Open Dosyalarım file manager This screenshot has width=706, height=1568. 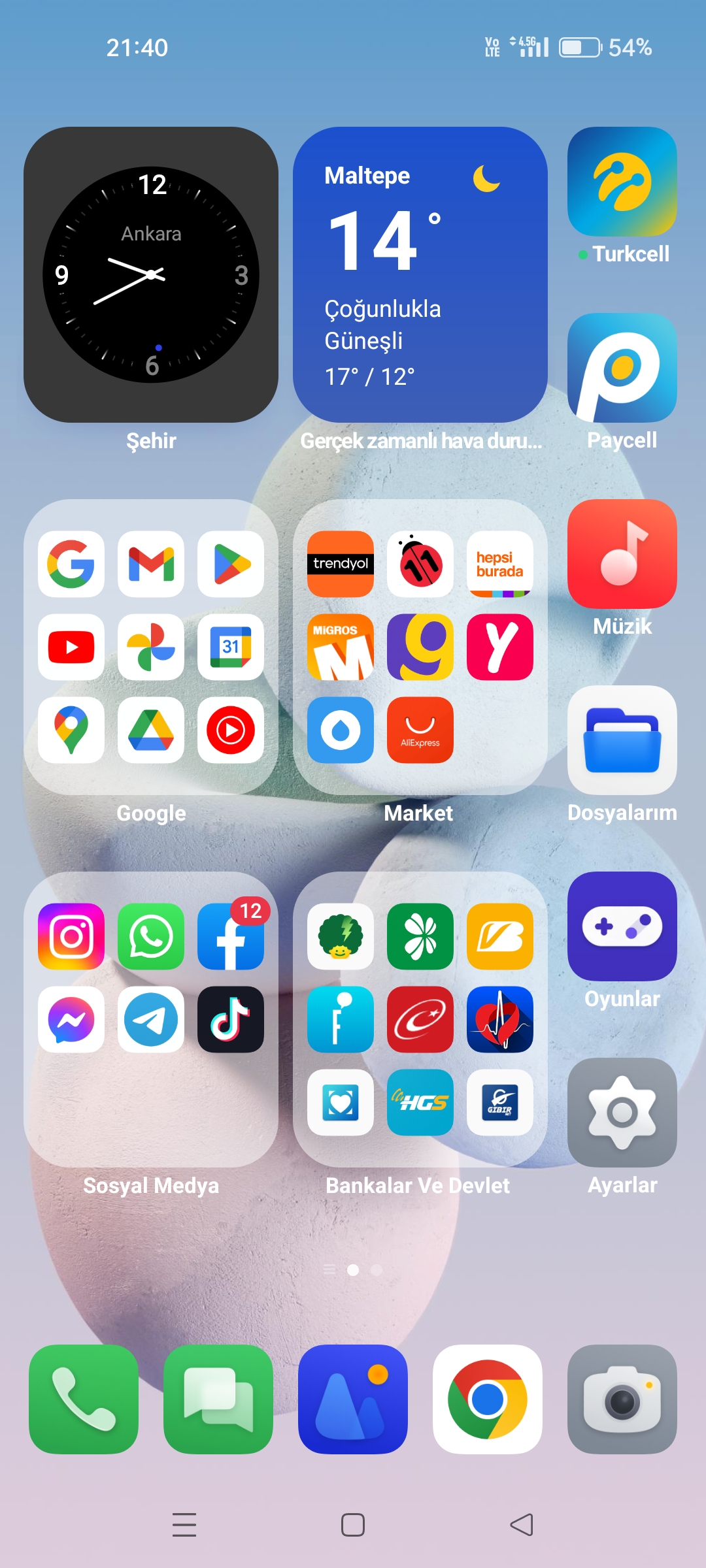tap(622, 740)
